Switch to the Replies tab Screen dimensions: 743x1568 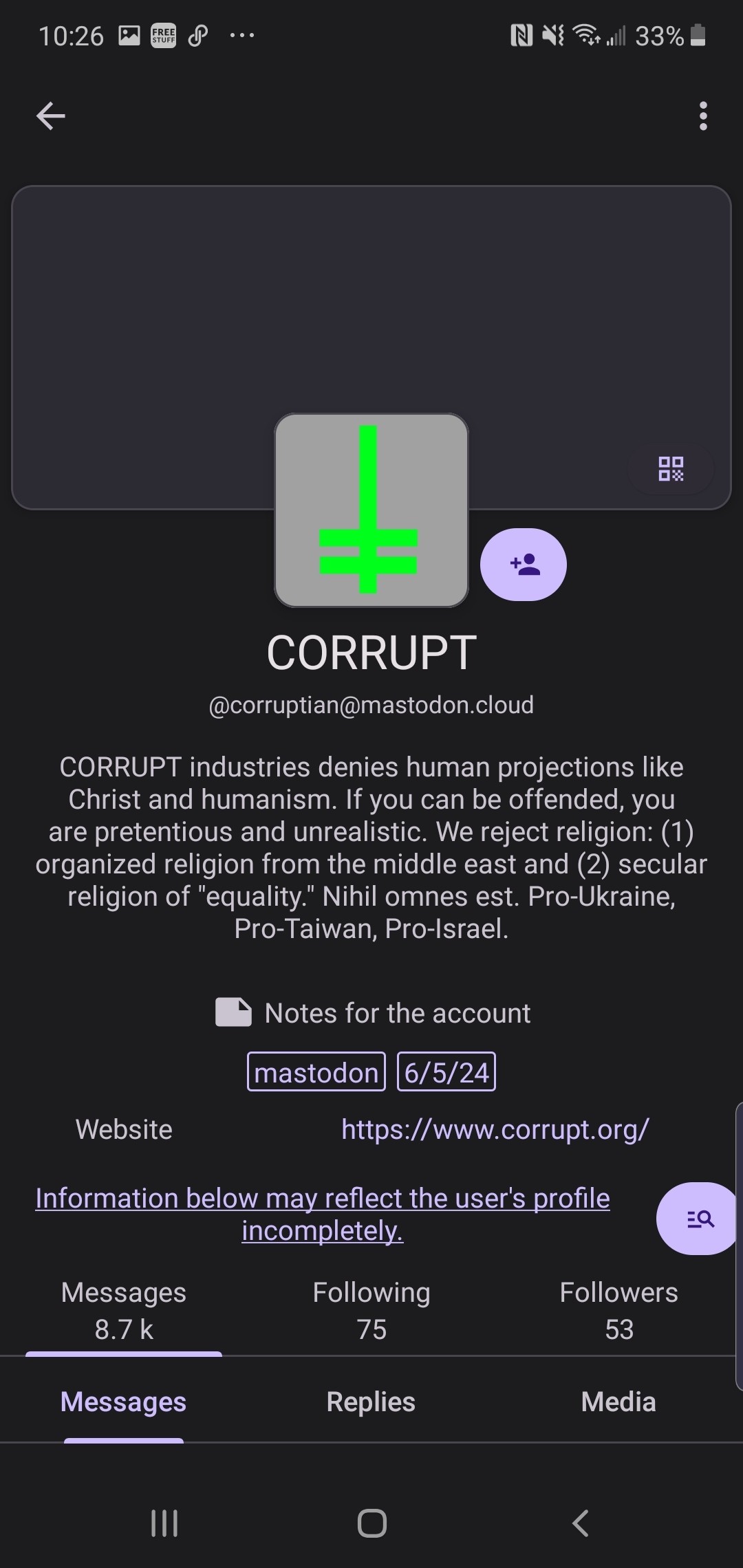coord(371,1401)
